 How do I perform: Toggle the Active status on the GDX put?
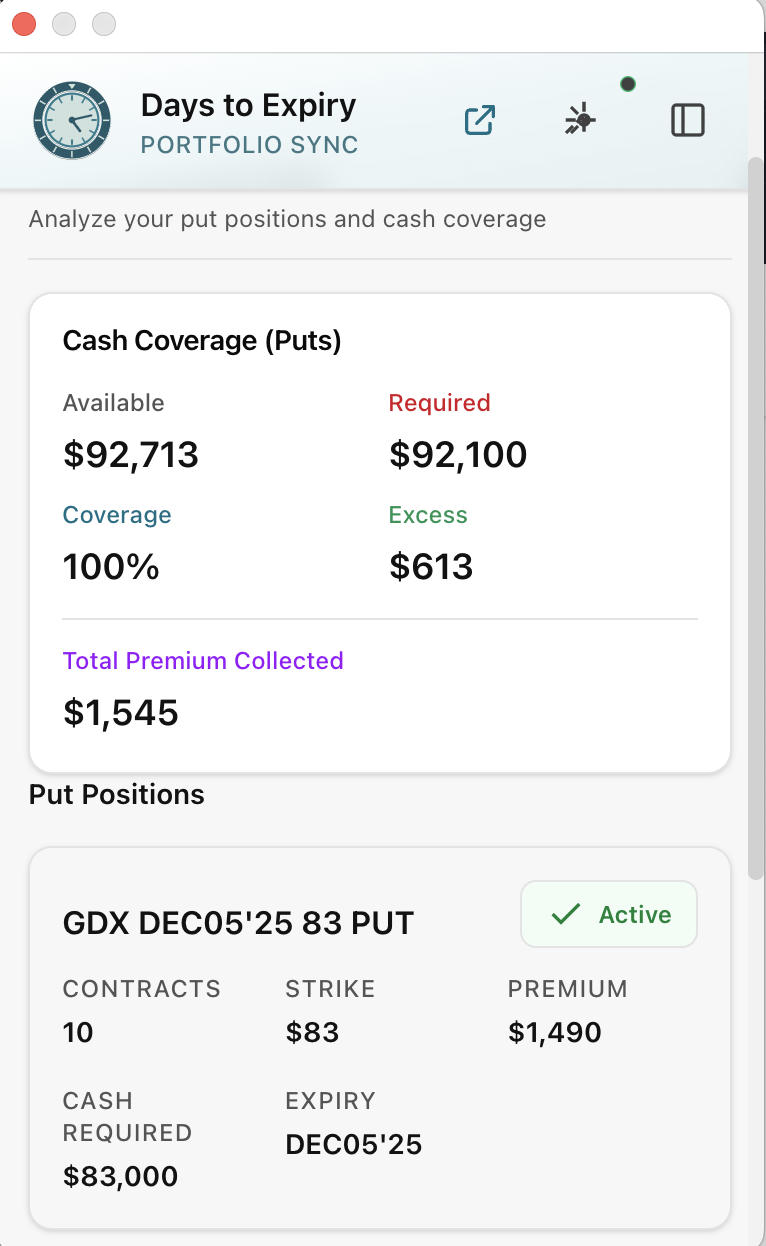click(x=608, y=913)
